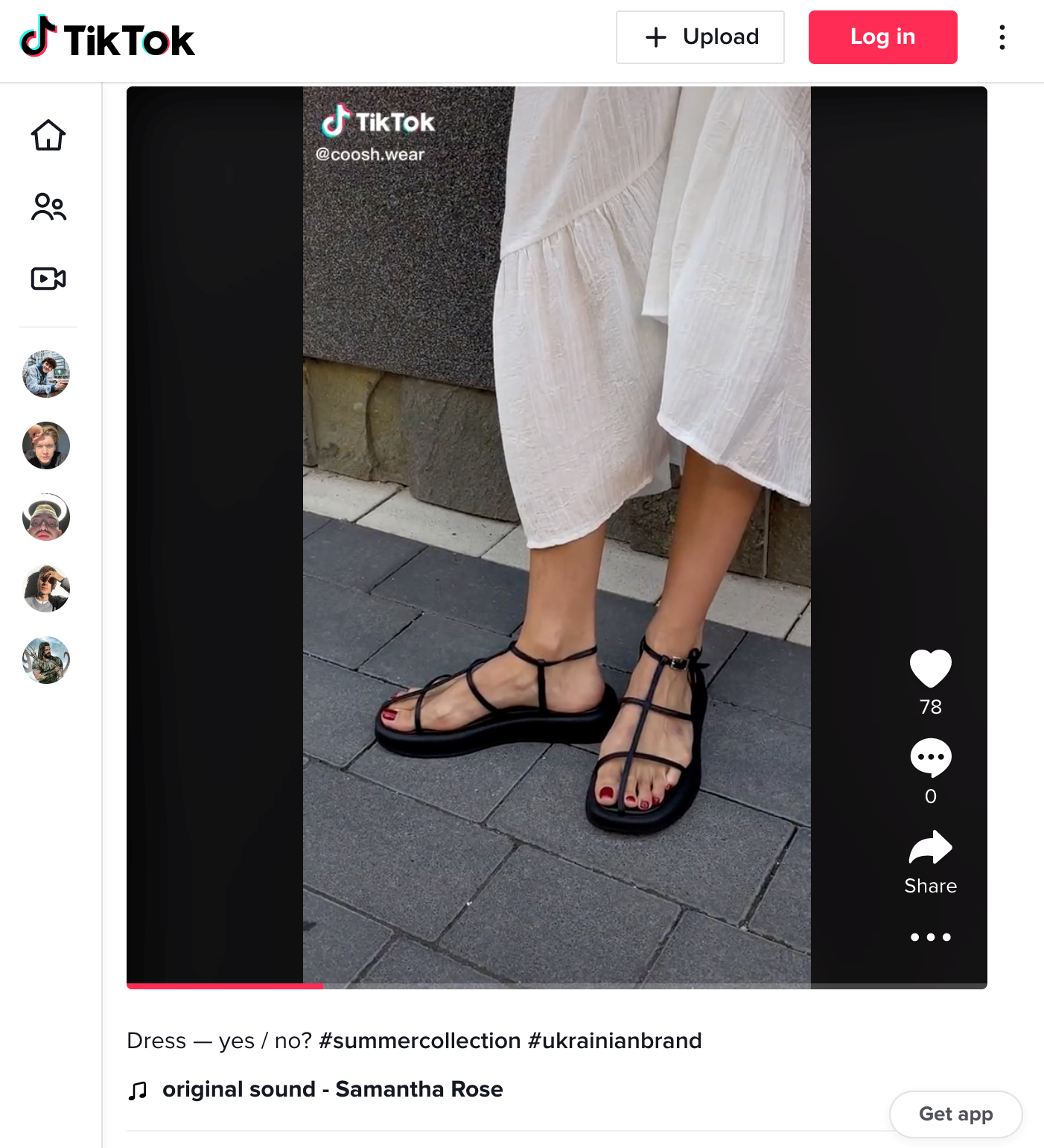The width and height of the screenshot is (1044, 1148).
Task: Tap the Upload button
Action: [699, 37]
